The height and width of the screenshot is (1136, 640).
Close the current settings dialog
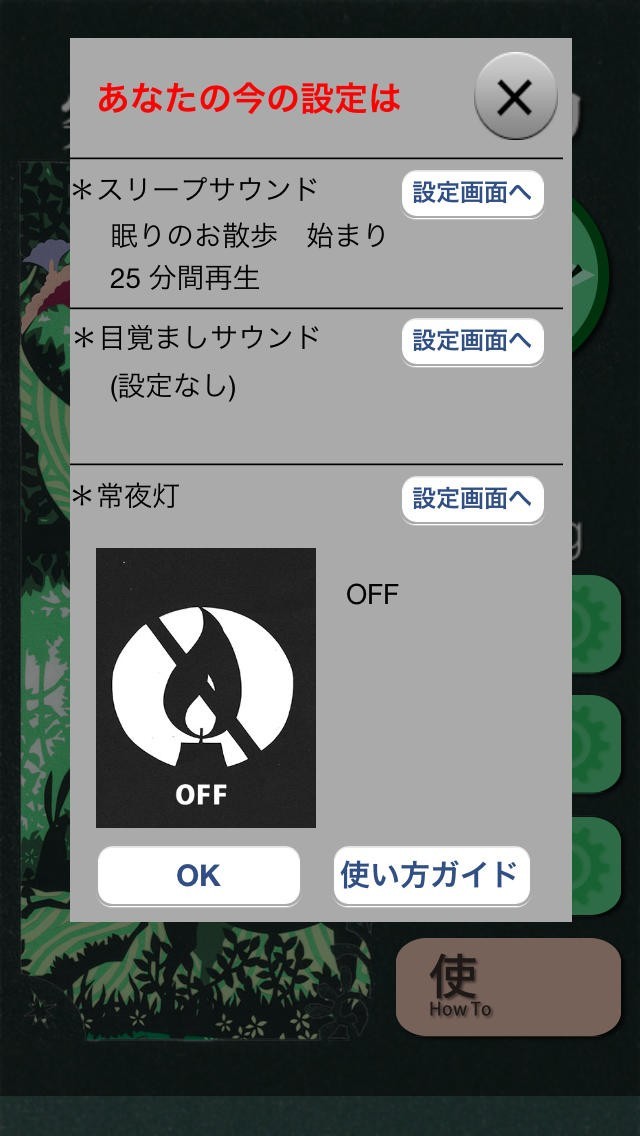point(515,97)
